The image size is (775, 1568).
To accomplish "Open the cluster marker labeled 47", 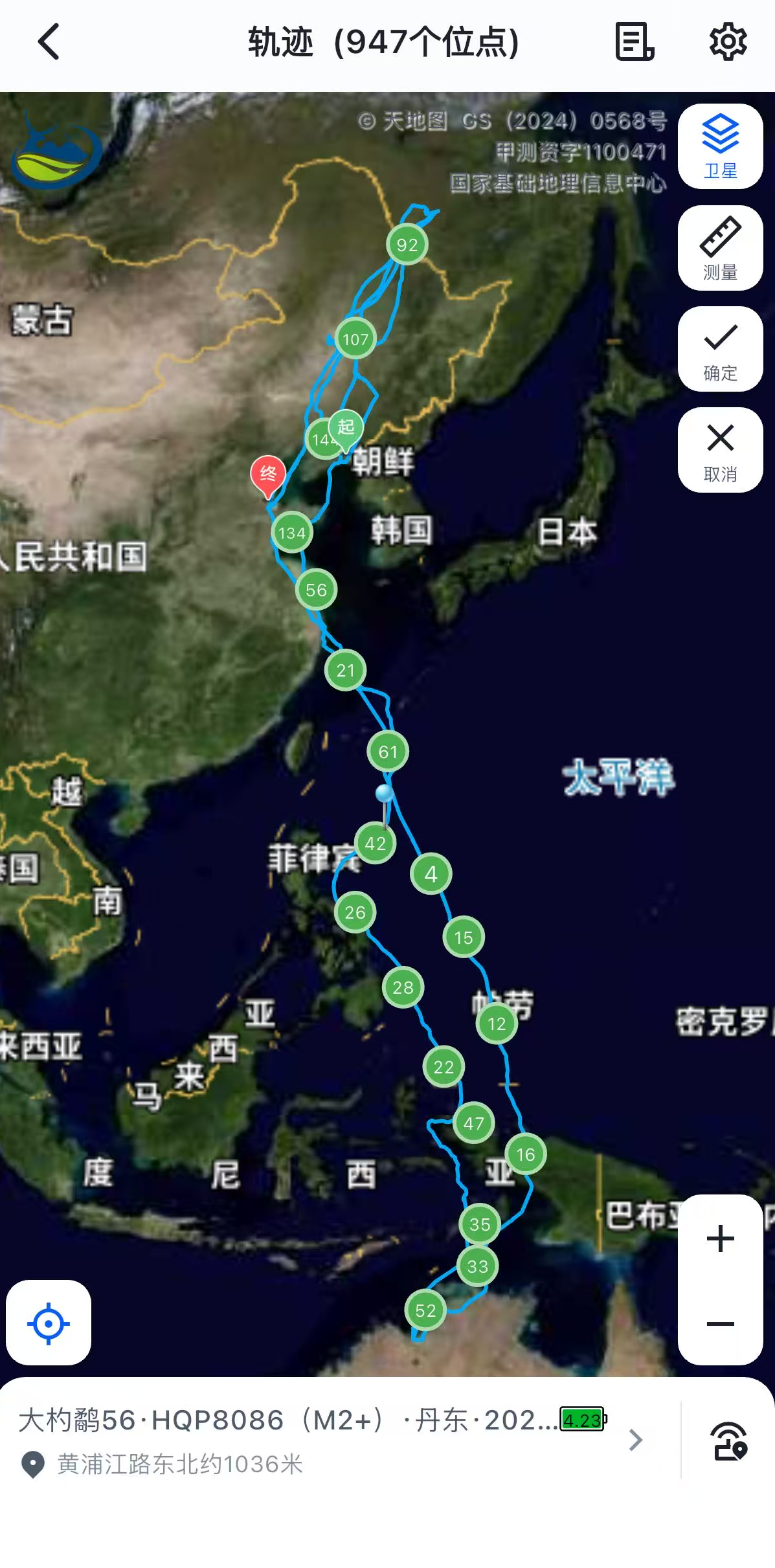I will 474,1123.
